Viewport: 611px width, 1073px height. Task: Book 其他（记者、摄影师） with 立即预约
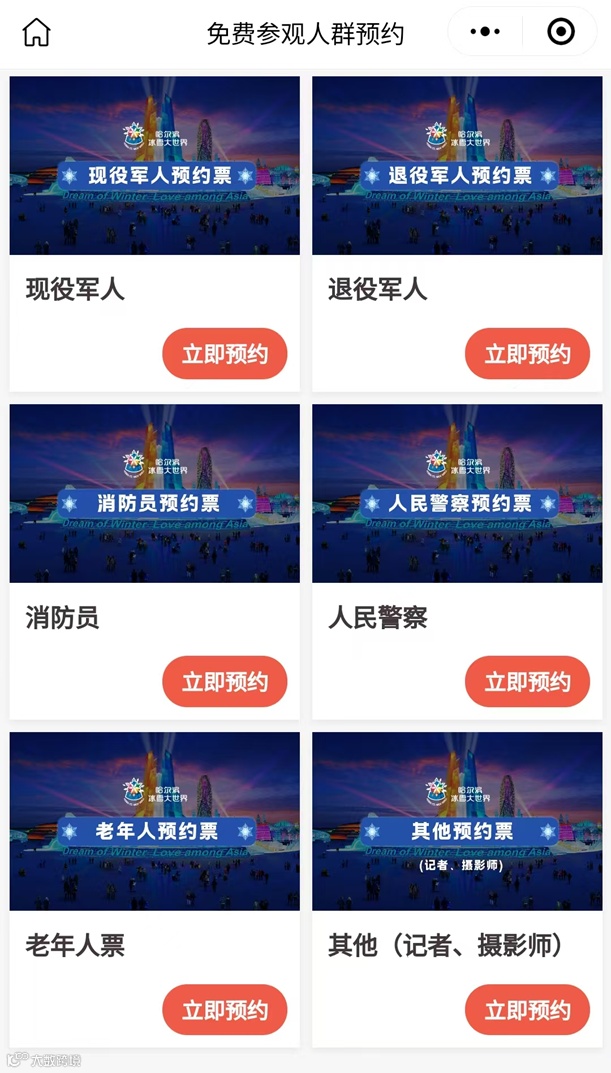(x=528, y=1009)
